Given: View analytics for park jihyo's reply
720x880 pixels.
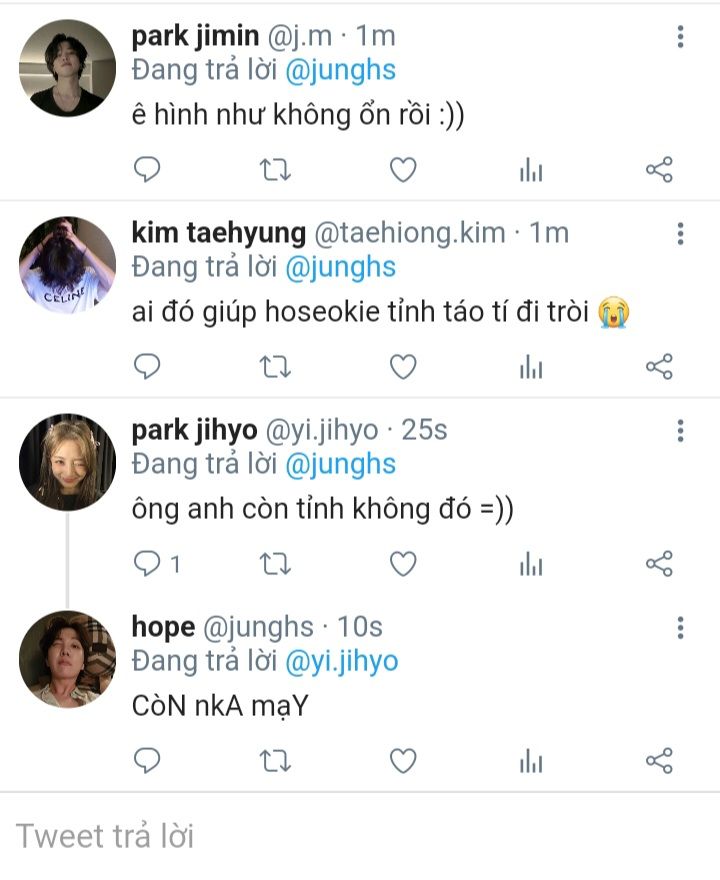Looking at the screenshot, I should (531, 565).
